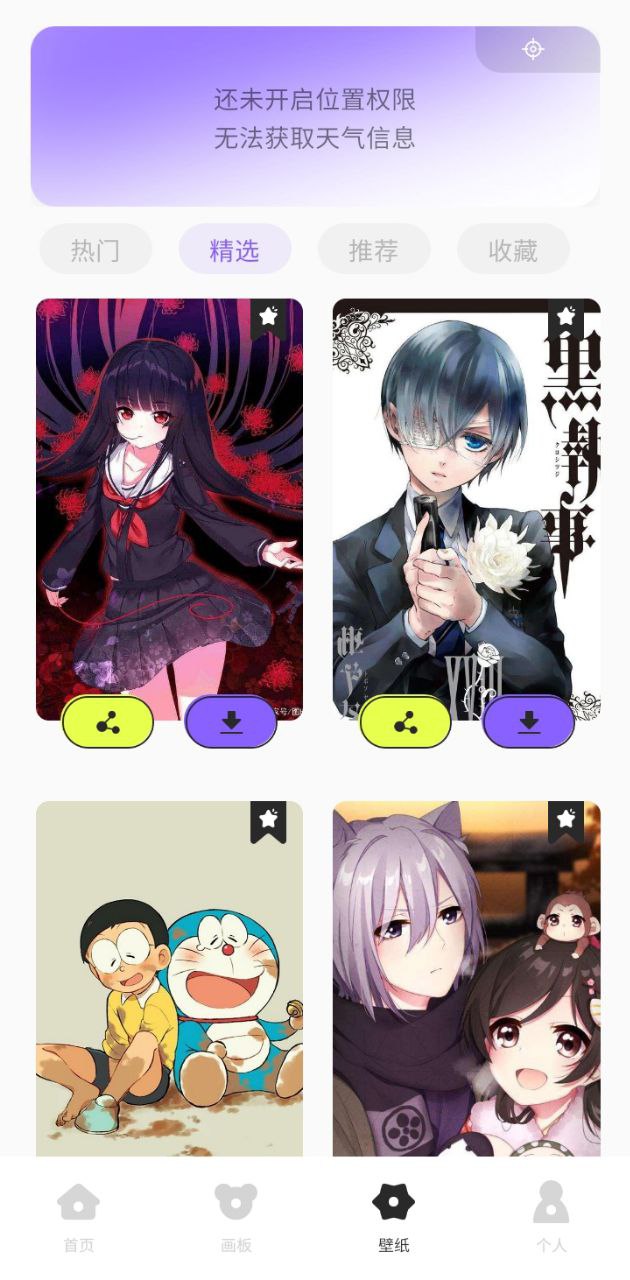
Task: Bookmark the cat-eared boy and girl wallpaper
Action: [566, 820]
